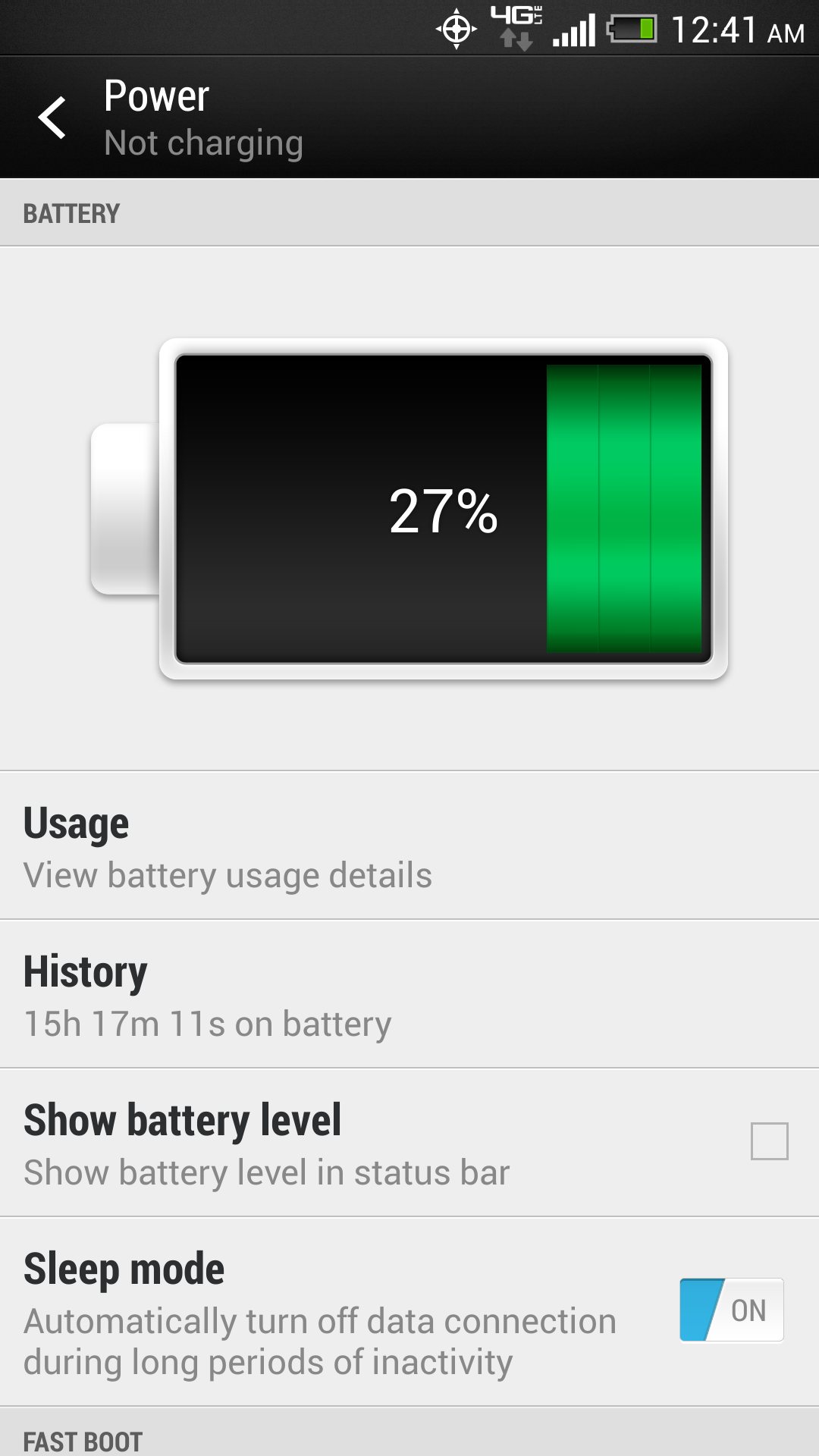Turn off Sleep mode switch
819x1456 pixels.
(x=731, y=1310)
